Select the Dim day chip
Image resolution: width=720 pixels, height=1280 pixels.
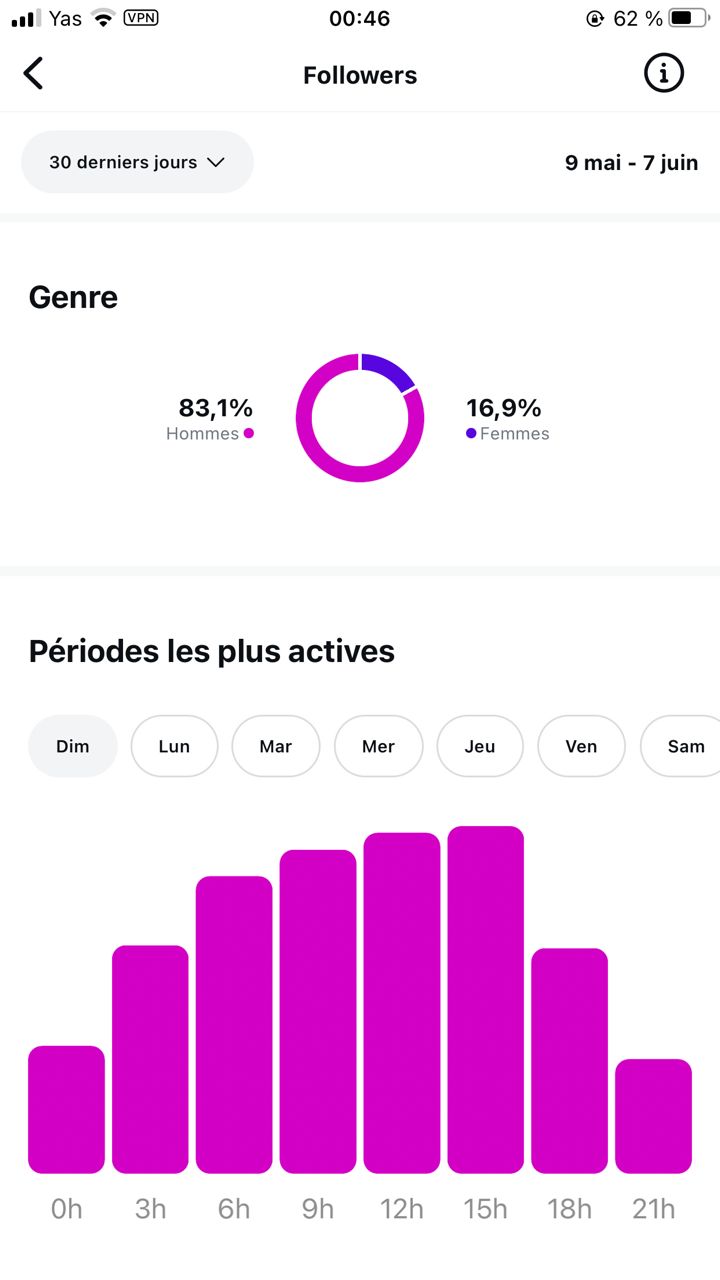coord(73,746)
